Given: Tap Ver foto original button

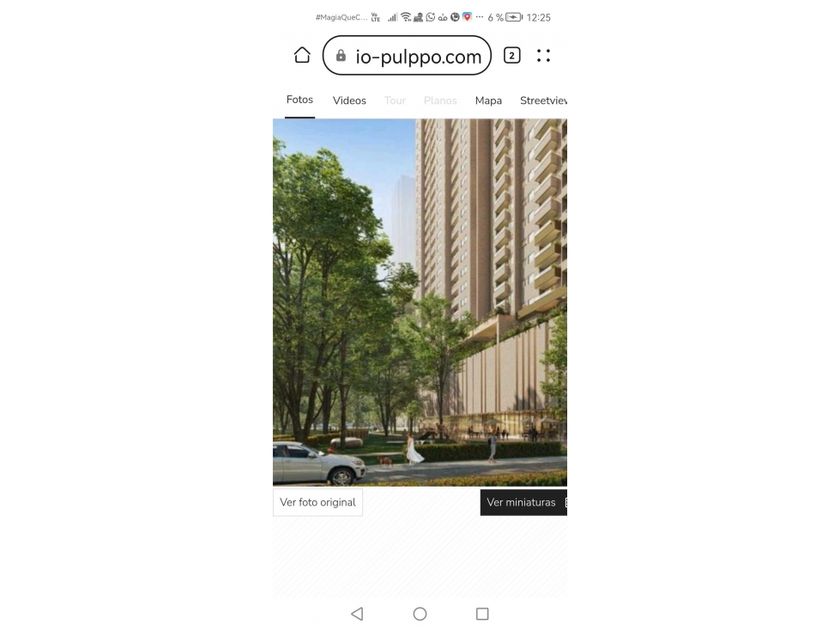Looking at the screenshot, I should (x=318, y=502).
